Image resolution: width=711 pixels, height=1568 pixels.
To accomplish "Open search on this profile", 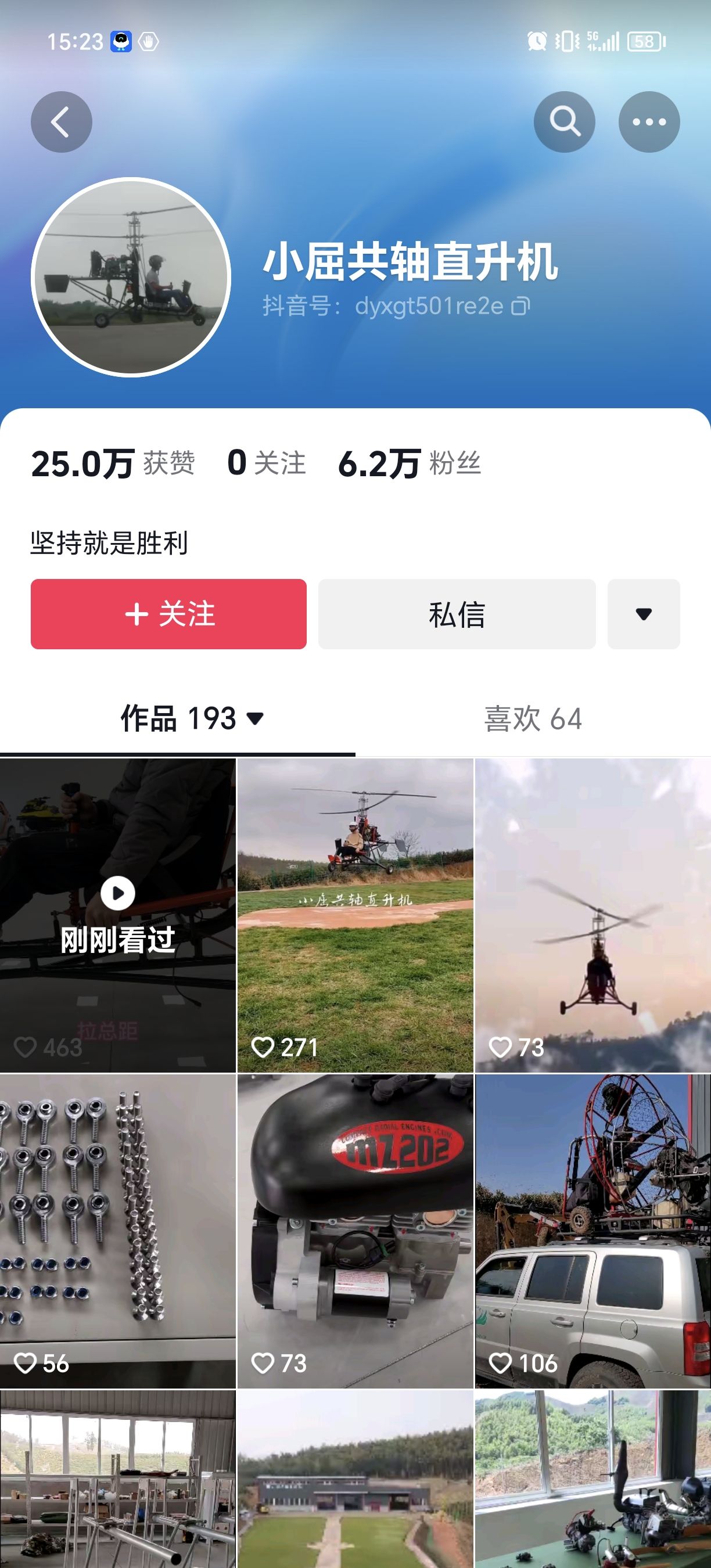I will [x=564, y=122].
